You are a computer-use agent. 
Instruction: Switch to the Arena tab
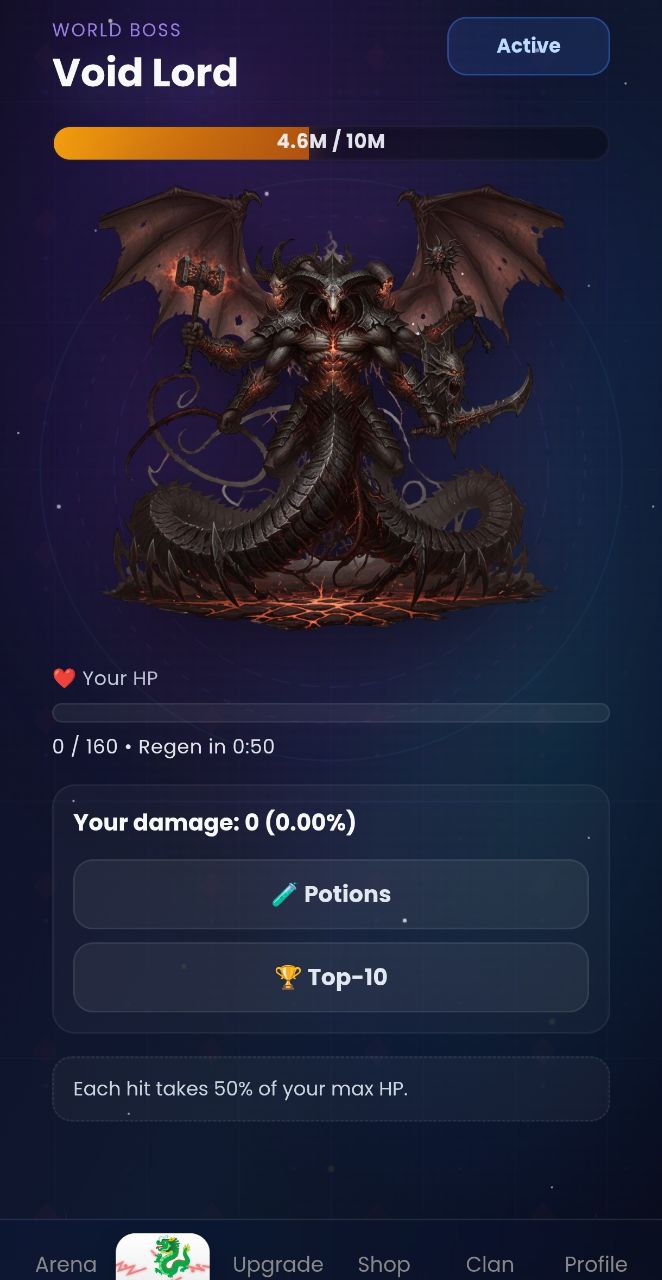click(x=66, y=1263)
